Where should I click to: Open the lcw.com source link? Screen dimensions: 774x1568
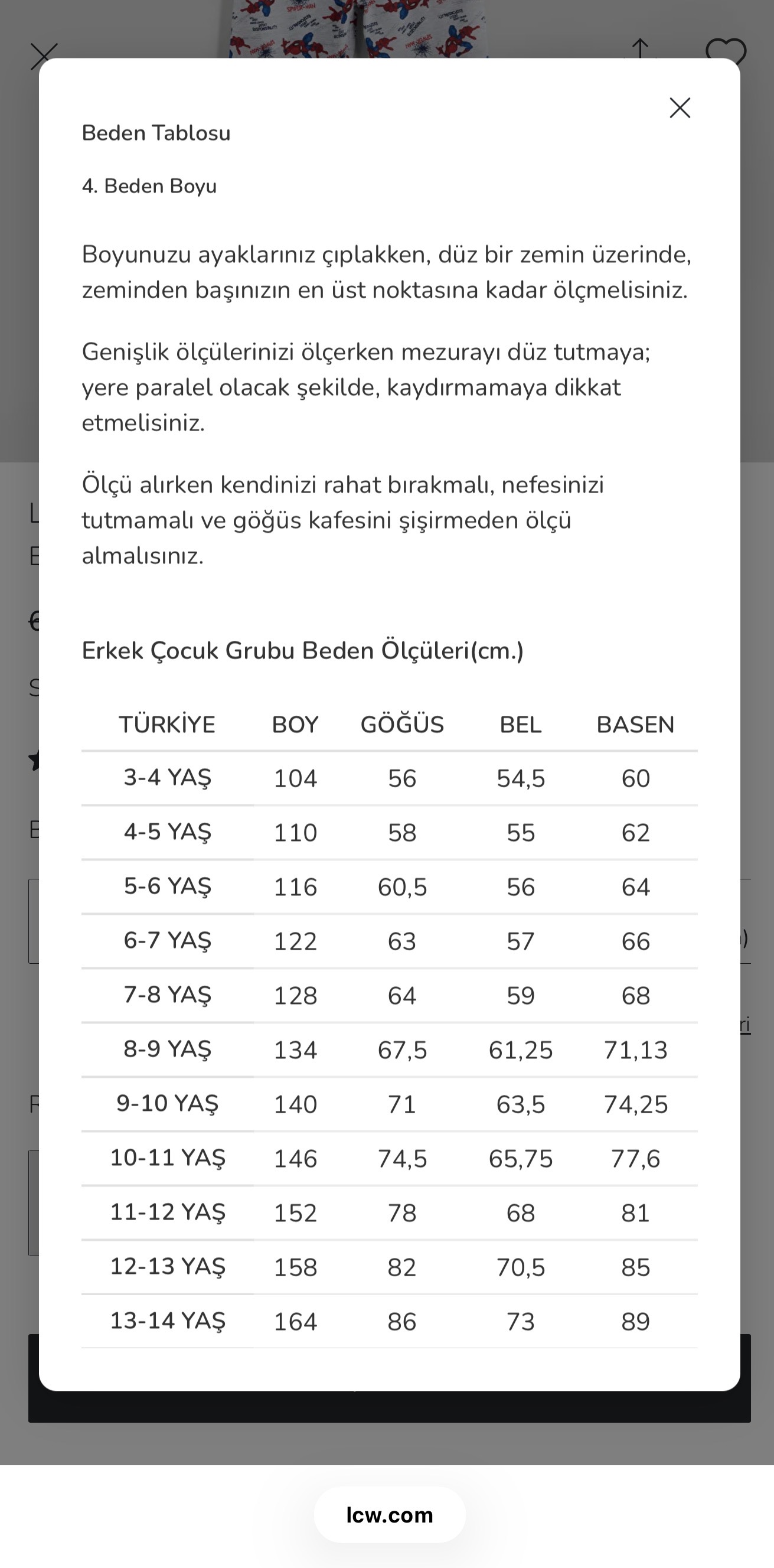[390, 1514]
